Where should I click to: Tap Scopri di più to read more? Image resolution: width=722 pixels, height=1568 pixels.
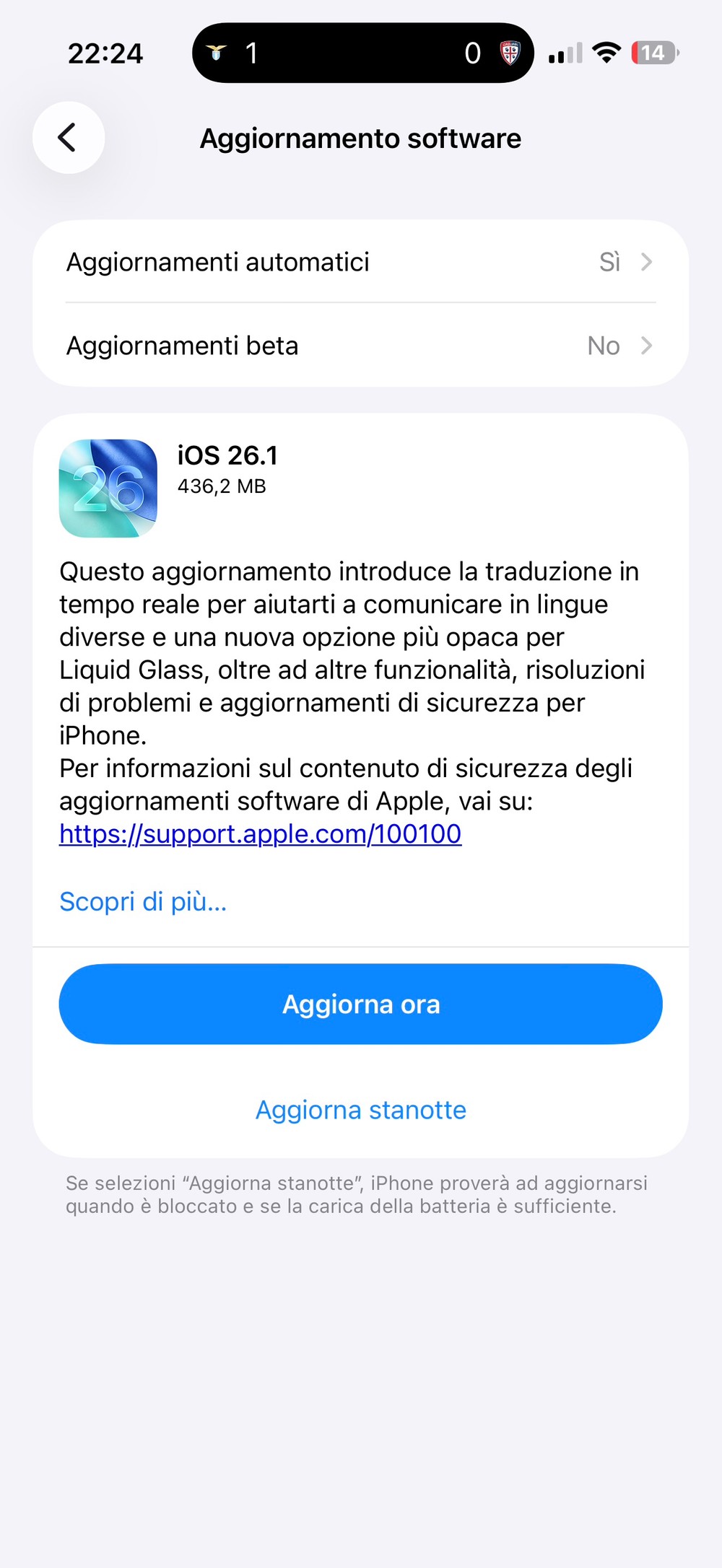pyautogui.click(x=143, y=901)
